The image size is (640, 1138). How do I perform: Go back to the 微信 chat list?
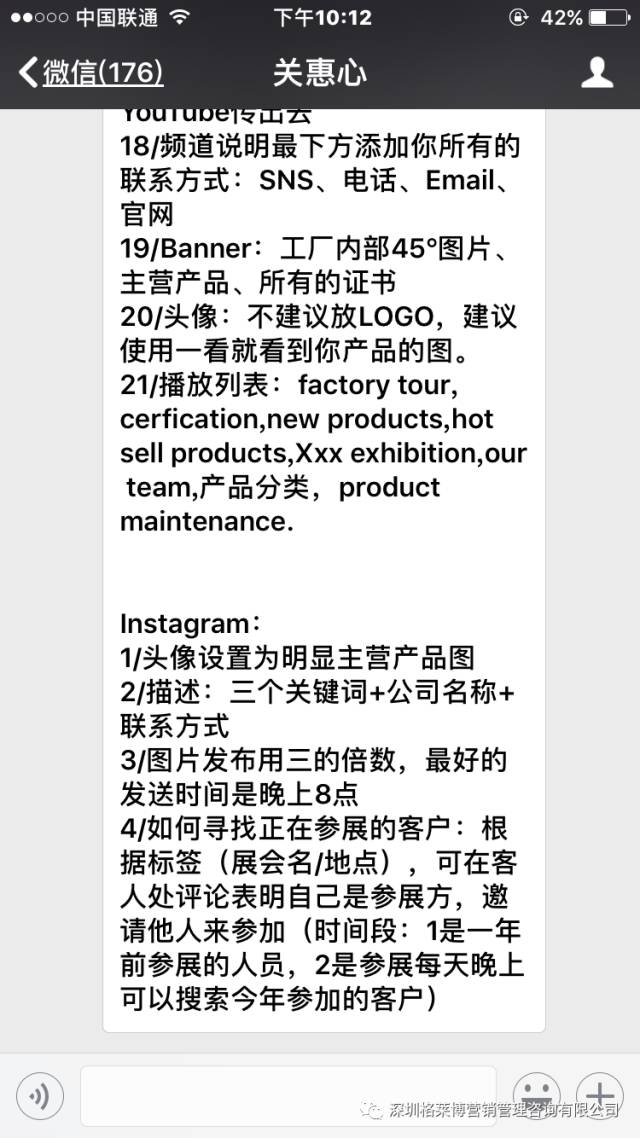point(90,73)
